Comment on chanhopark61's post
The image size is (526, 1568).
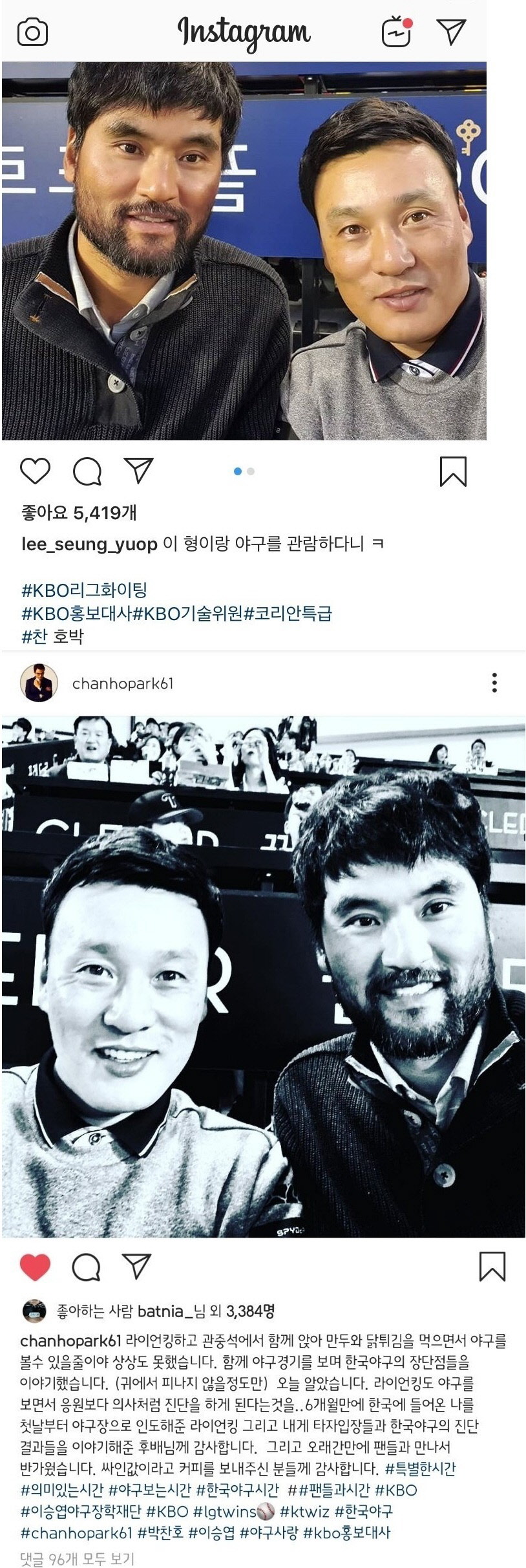pos(86,1267)
